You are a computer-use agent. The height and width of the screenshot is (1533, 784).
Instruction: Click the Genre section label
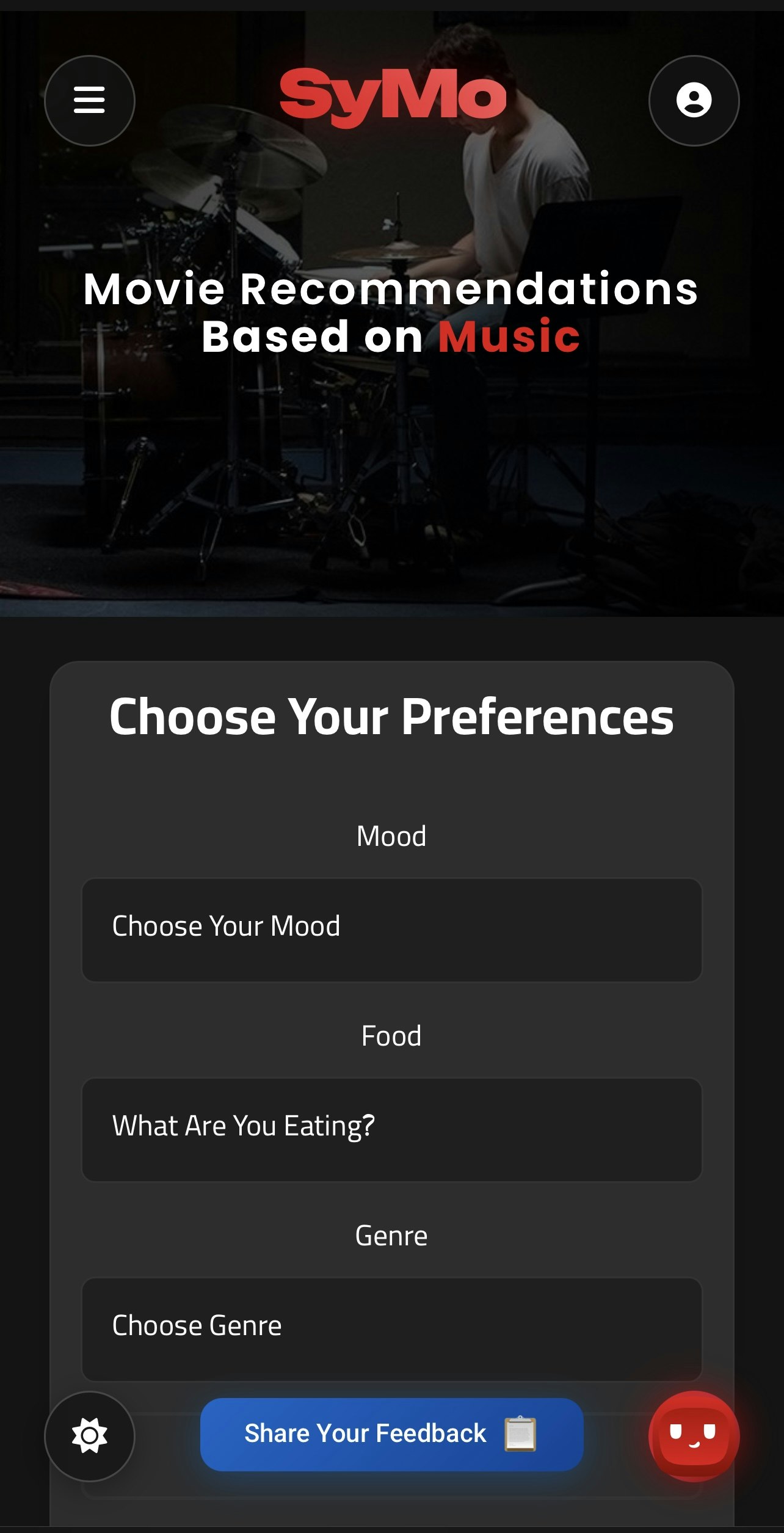391,1234
